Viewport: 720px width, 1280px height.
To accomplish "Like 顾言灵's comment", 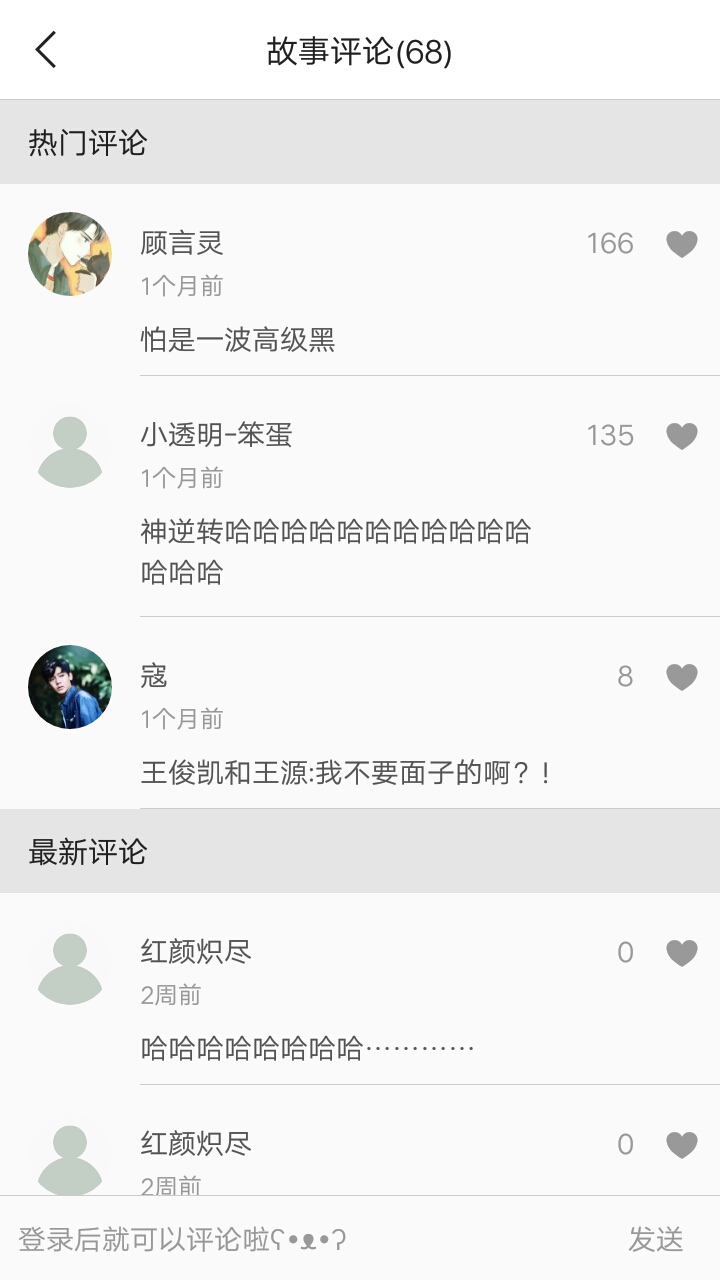I will click(x=681, y=244).
